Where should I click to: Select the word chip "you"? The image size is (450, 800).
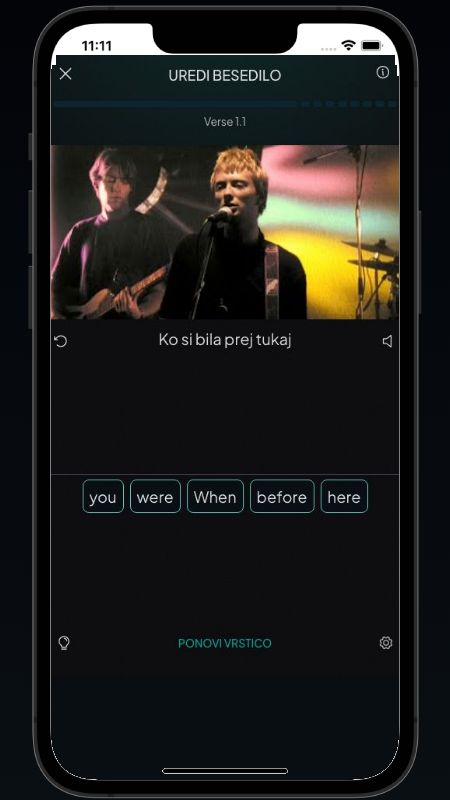pyautogui.click(x=103, y=496)
